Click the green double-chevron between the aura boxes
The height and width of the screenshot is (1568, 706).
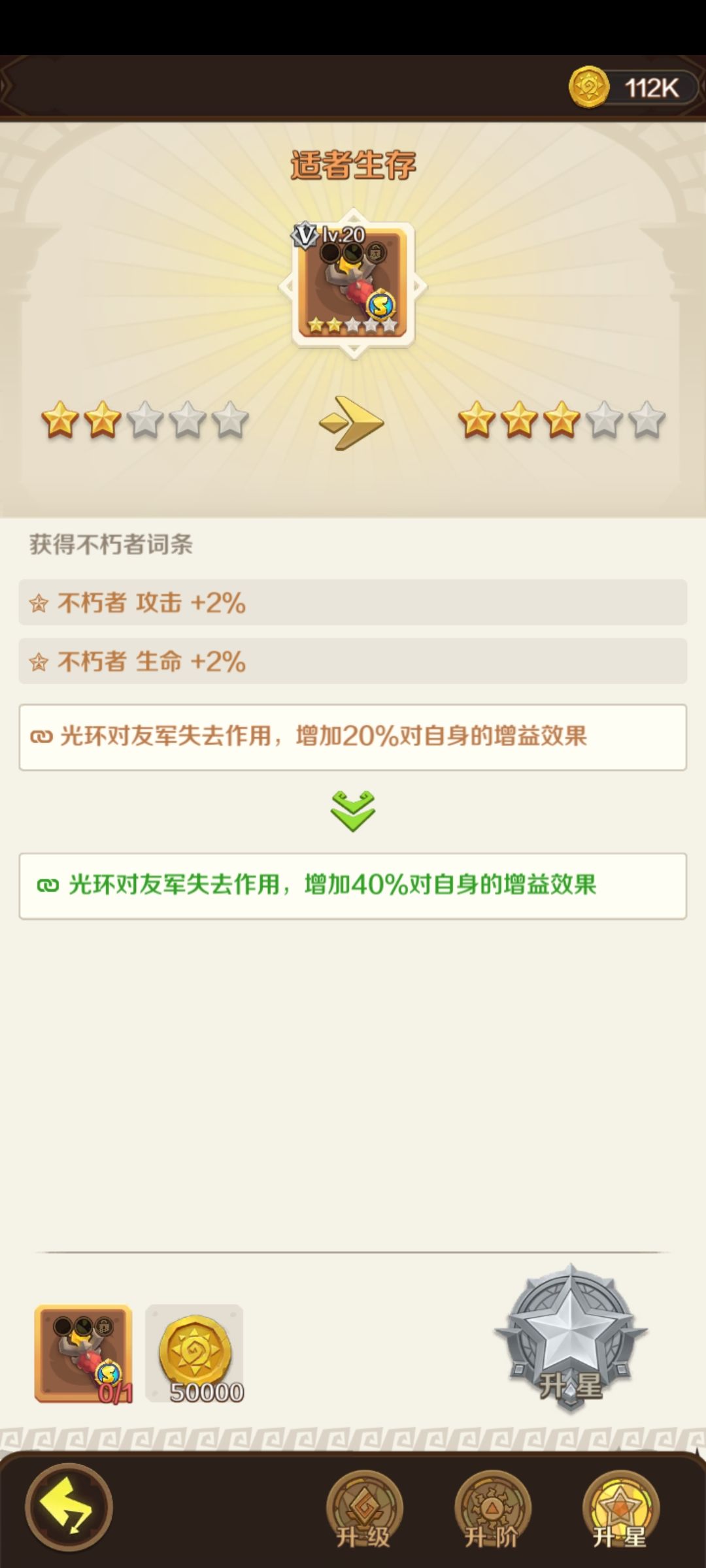coord(353,809)
